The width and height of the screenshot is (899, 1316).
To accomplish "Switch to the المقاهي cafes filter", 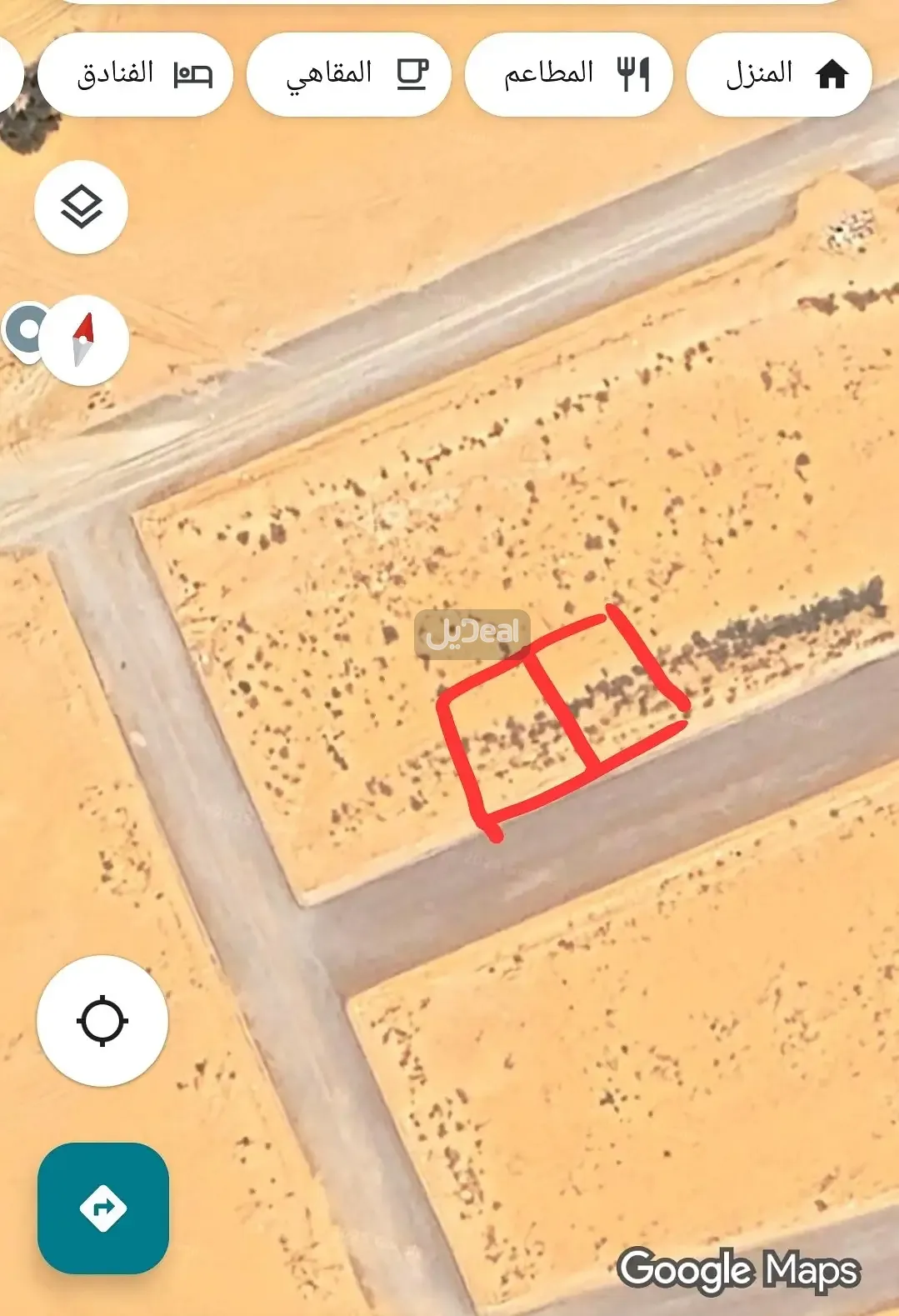I will coord(348,75).
